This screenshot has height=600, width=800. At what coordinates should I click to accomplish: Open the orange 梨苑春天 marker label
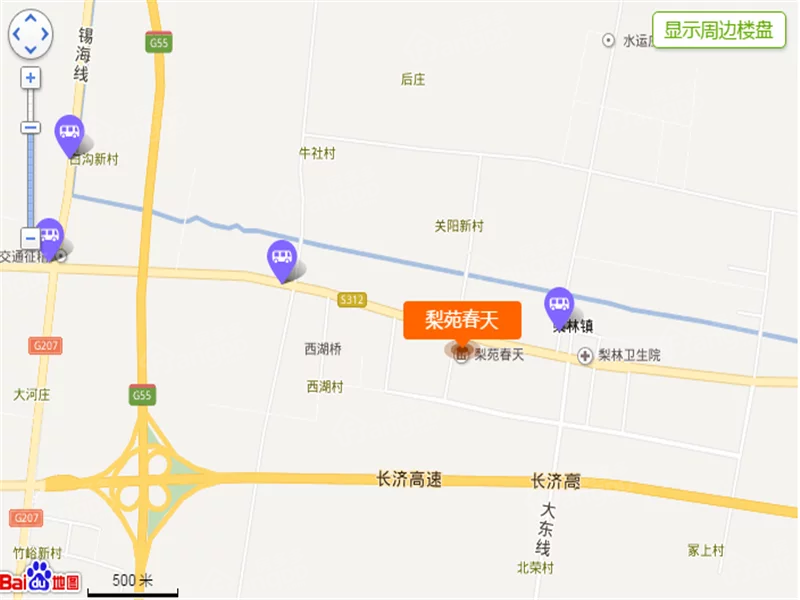tap(463, 320)
